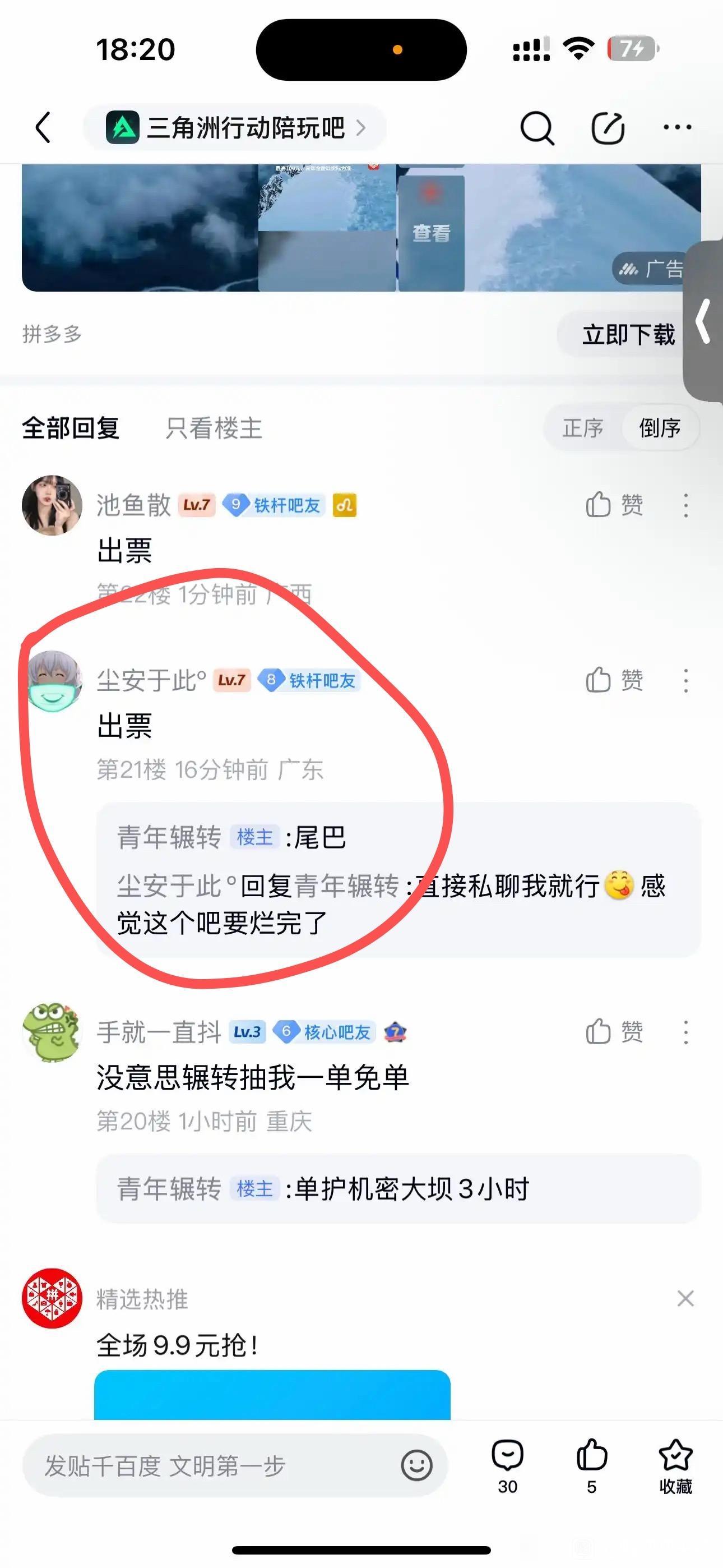Dismiss the 精选热推 ad
This screenshot has height=1568, width=723.
[x=685, y=1298]
